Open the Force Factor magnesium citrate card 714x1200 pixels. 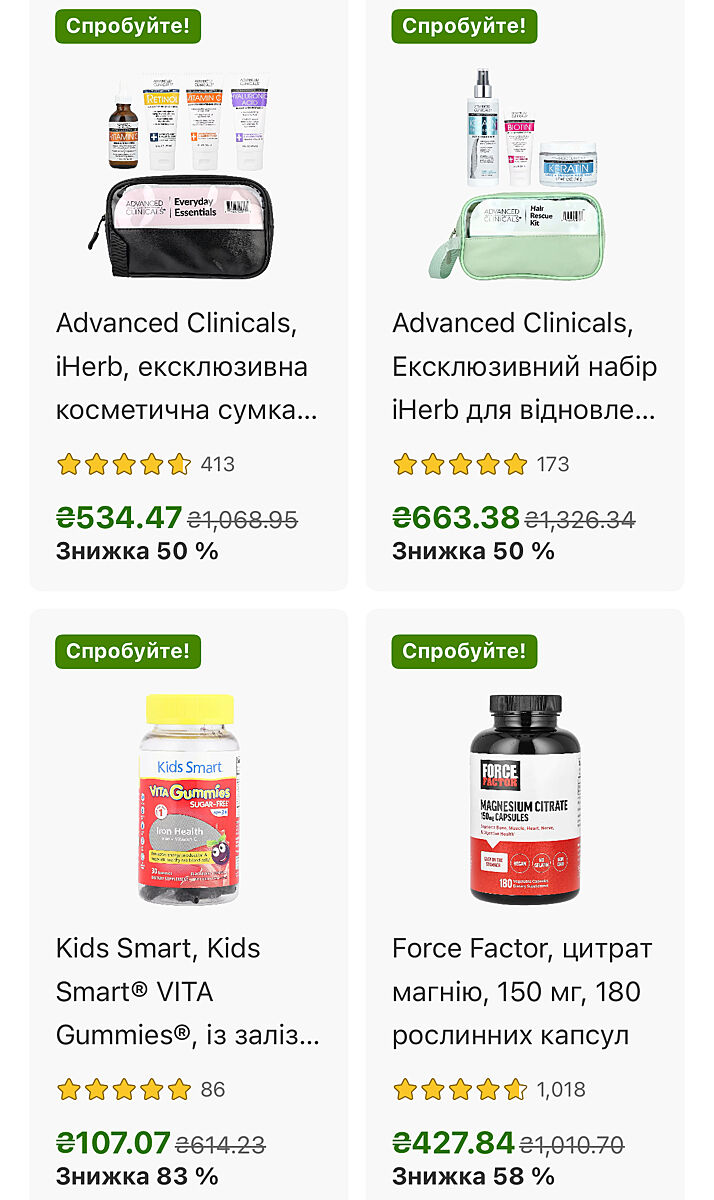coord(524,990)
